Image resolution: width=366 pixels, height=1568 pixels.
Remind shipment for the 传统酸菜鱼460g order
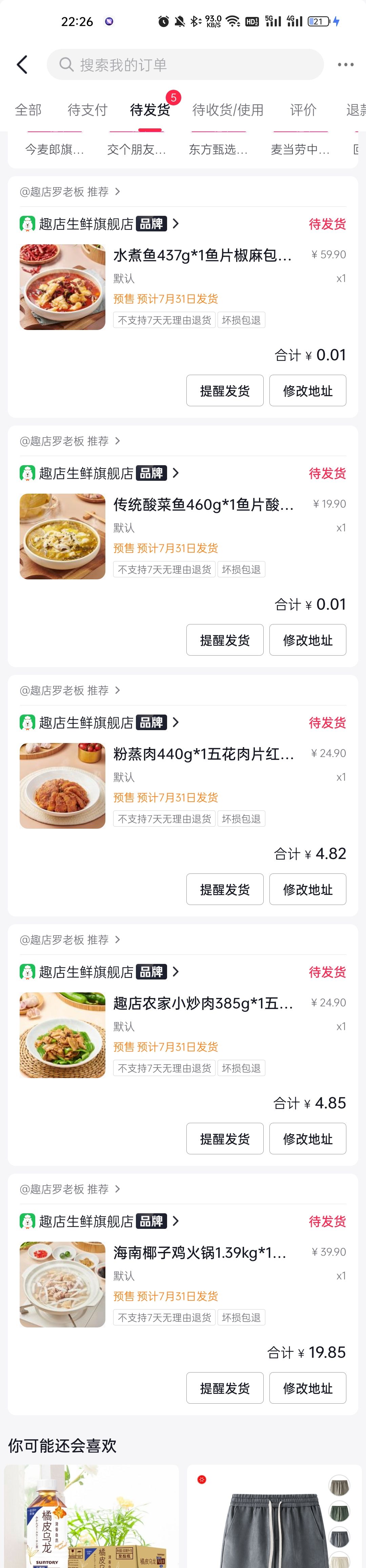[225, 640]
